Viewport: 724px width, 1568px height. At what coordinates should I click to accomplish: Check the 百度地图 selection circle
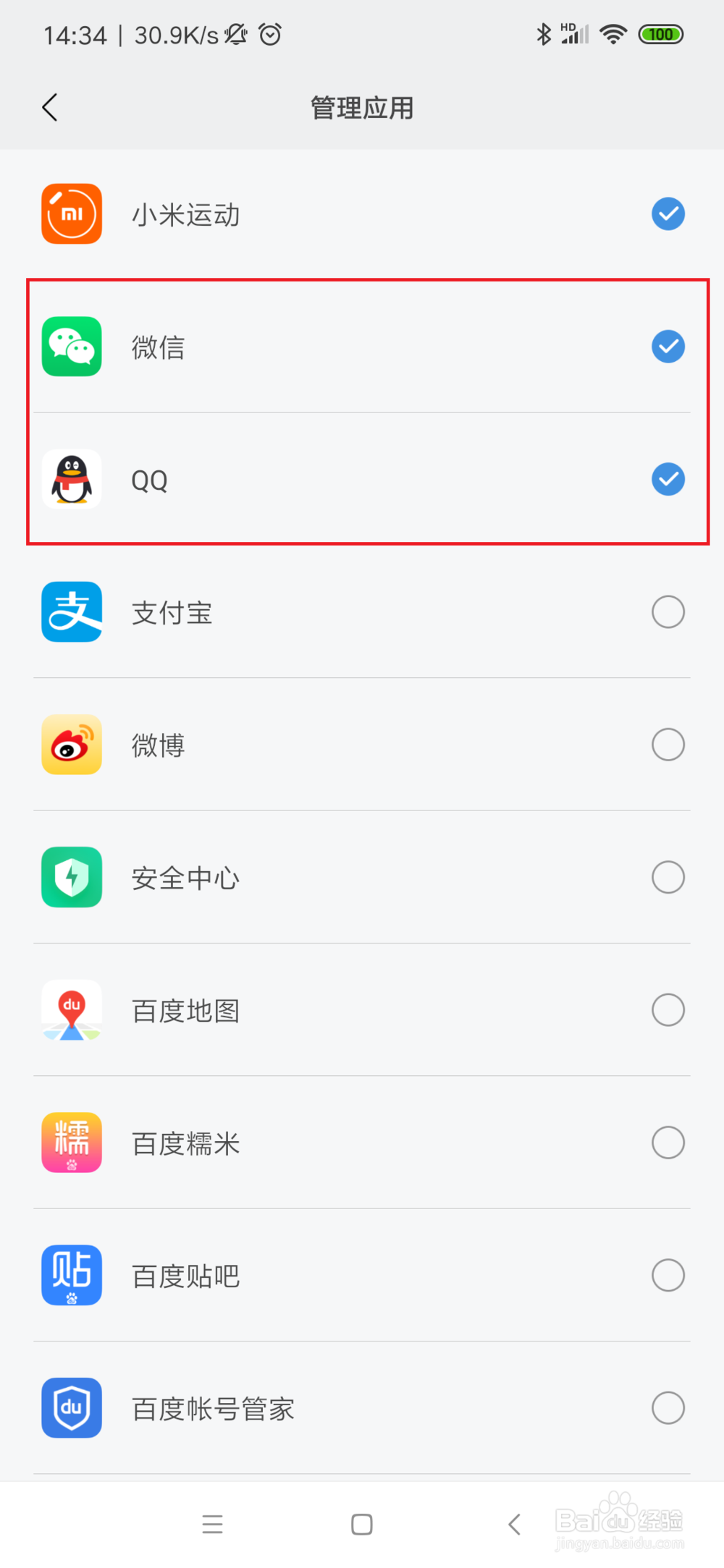(x=668, y=1010)
